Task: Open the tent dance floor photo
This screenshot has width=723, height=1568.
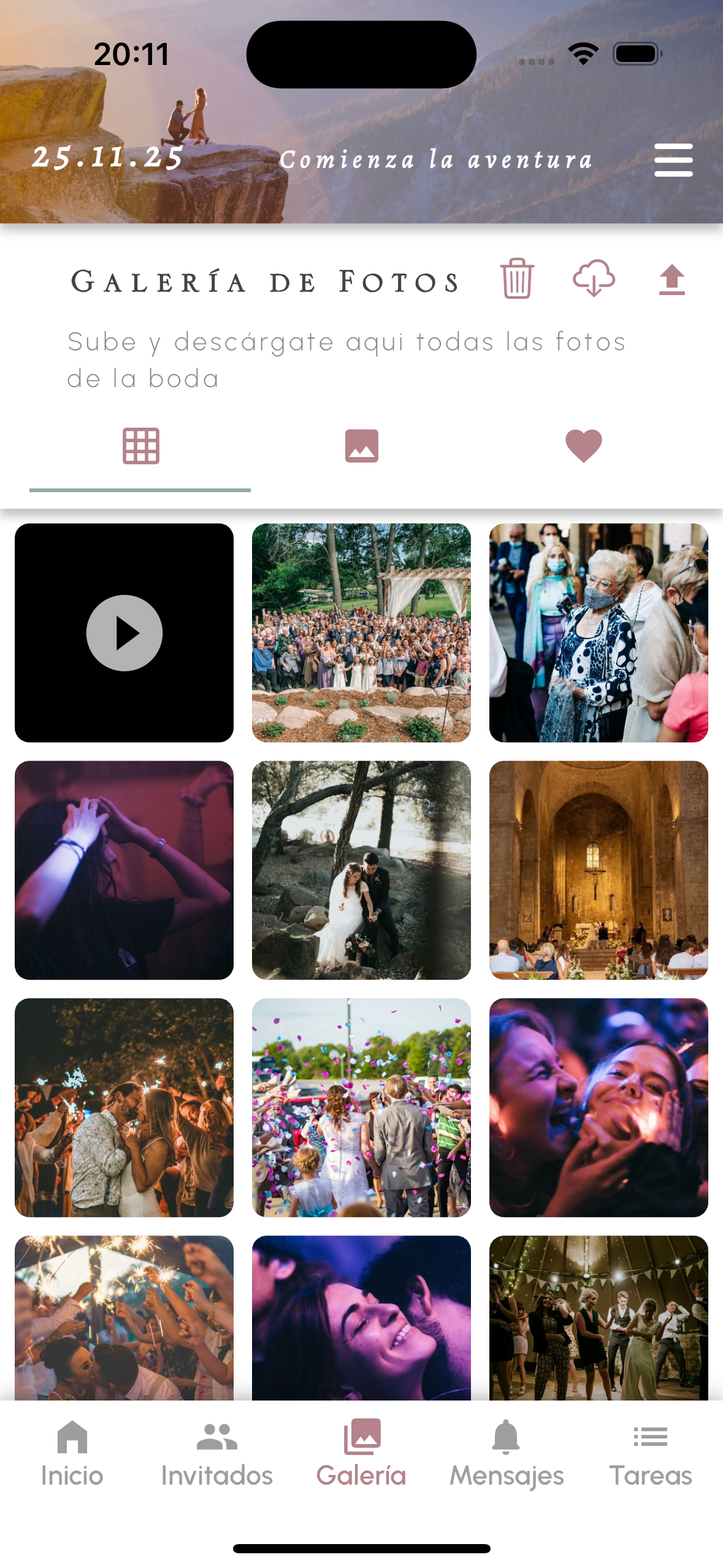Action: coord(598,1318)
